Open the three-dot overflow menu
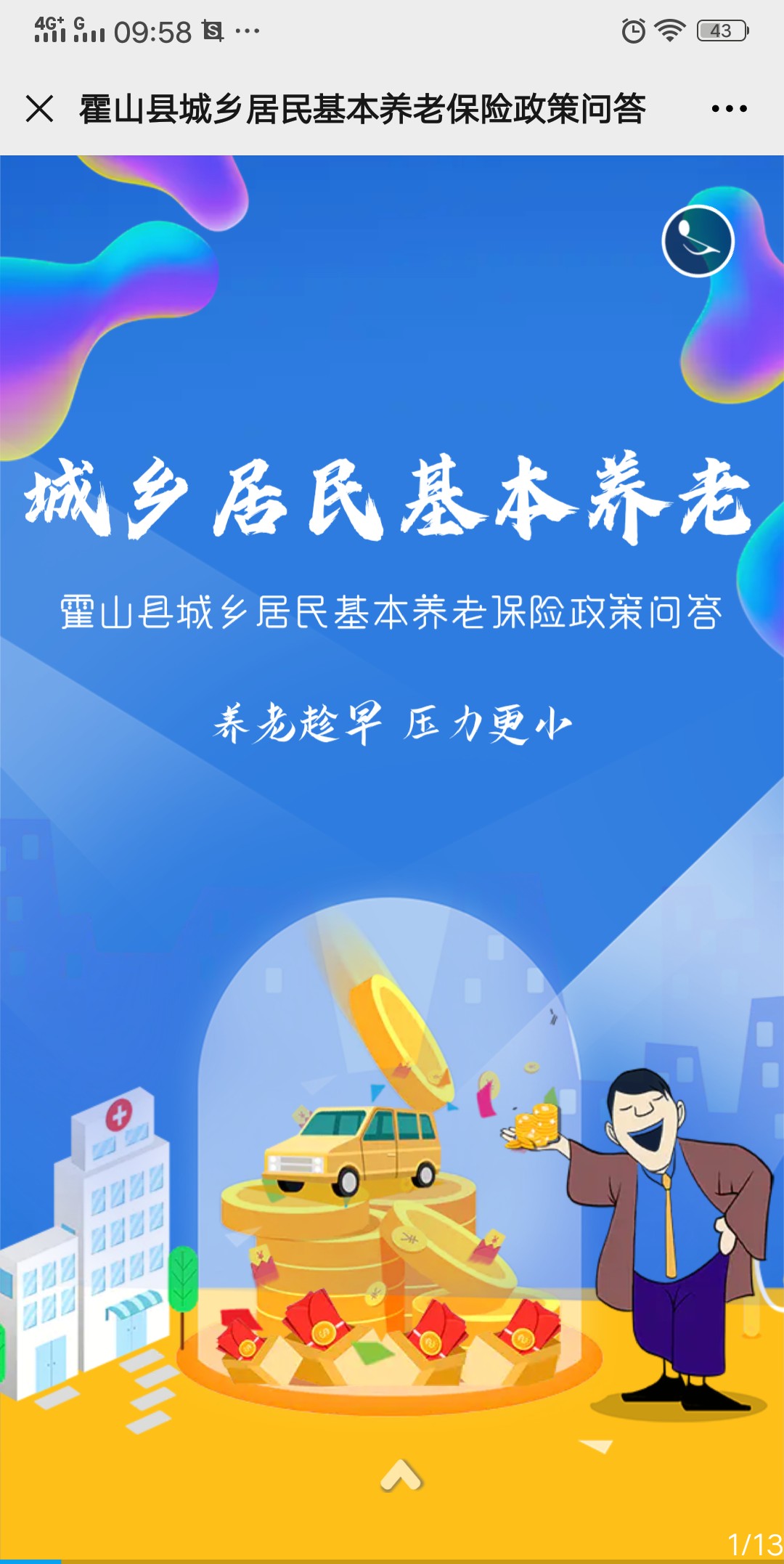The image size is (784, 1564). pos(729,109)
